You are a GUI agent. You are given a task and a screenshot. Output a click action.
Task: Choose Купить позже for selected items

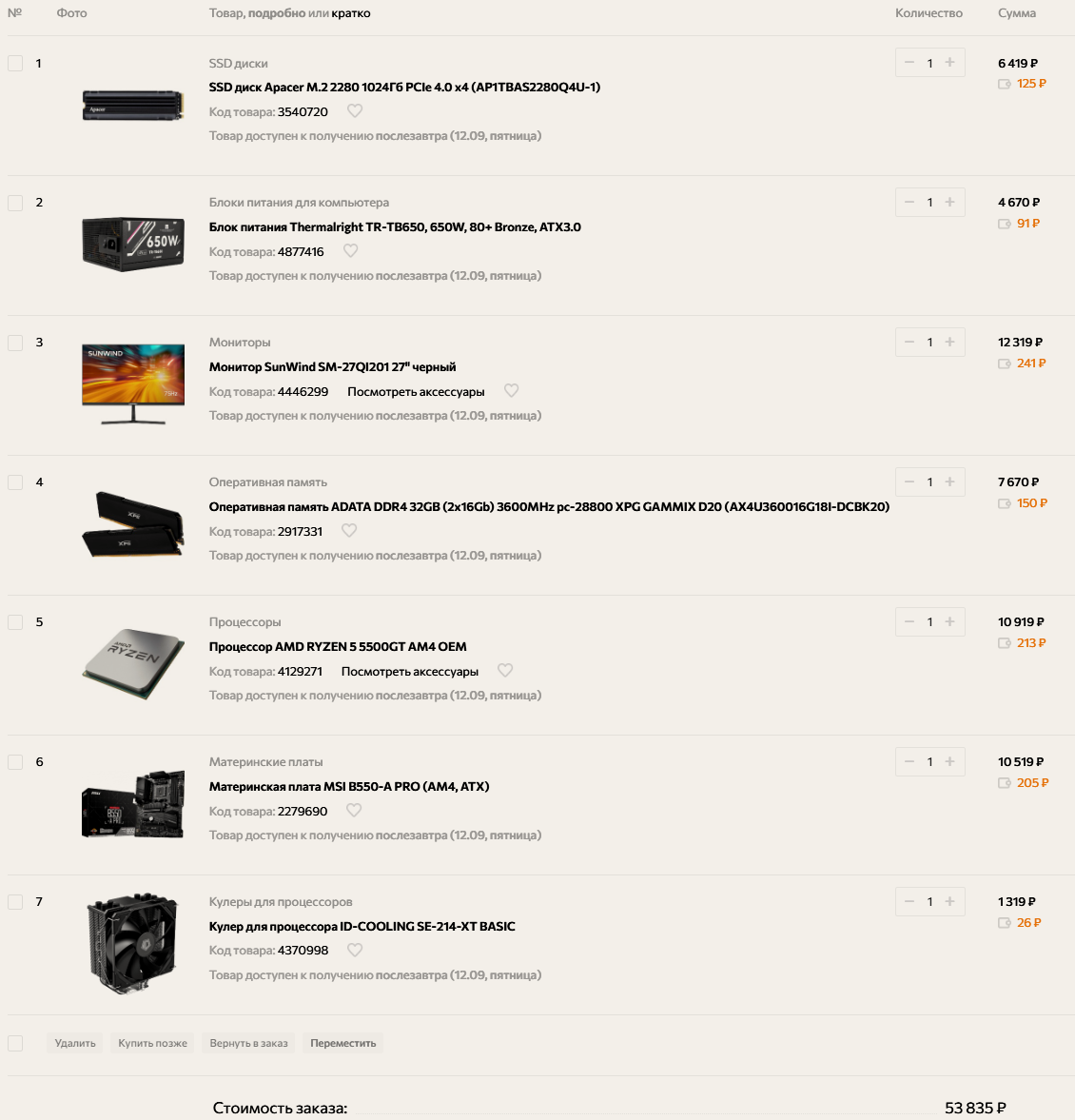pos(152,1043)
